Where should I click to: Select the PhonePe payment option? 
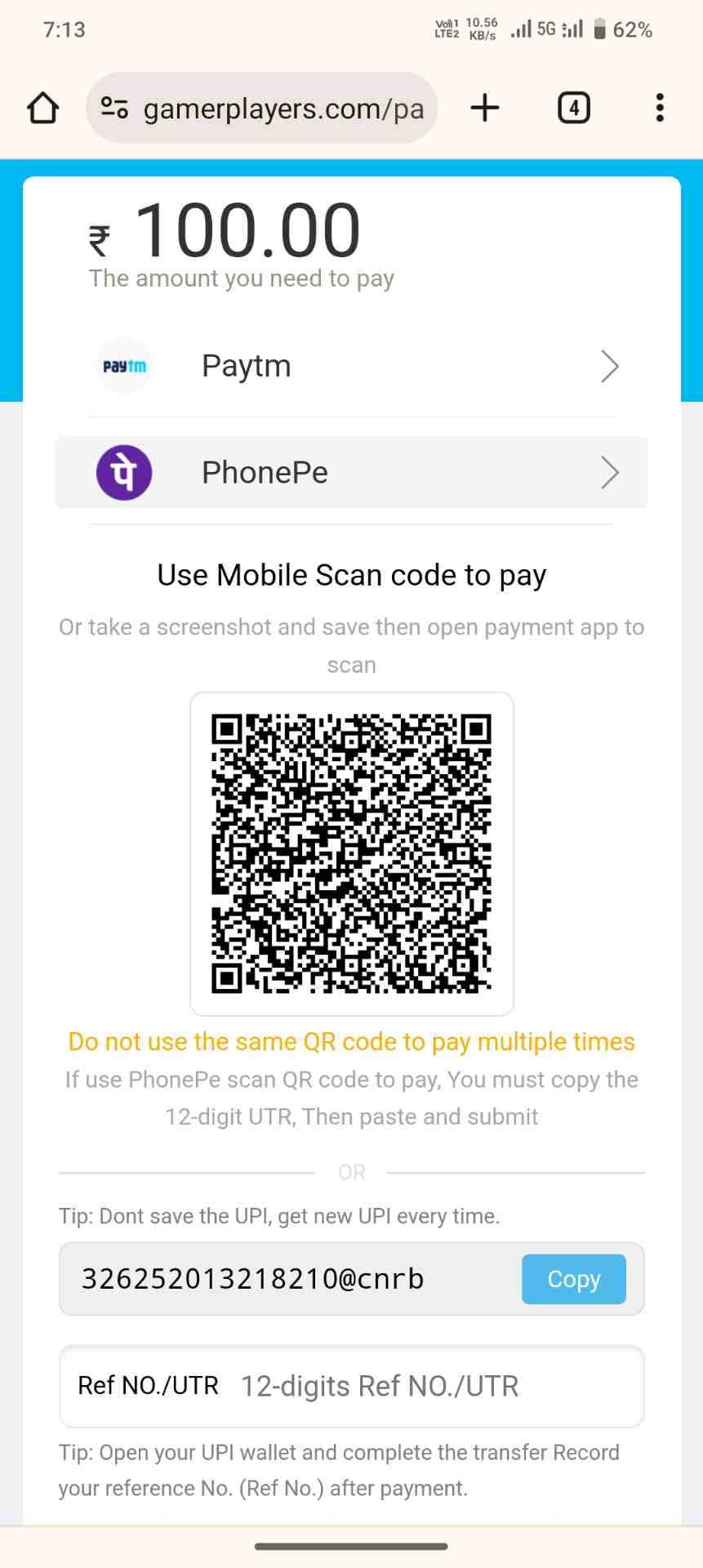click(351, 472)
